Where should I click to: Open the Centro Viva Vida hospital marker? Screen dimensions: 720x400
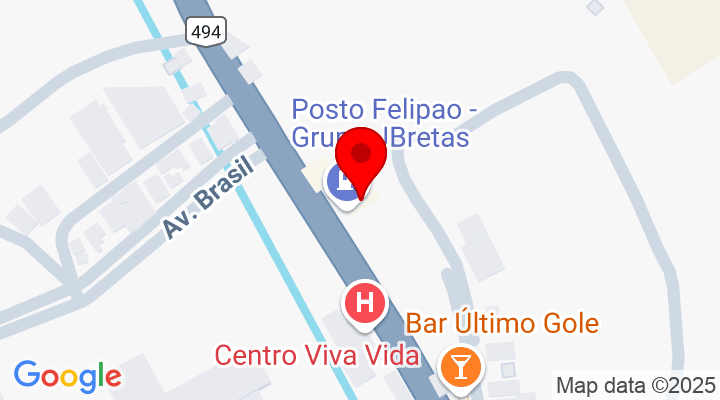coord(365,301)
